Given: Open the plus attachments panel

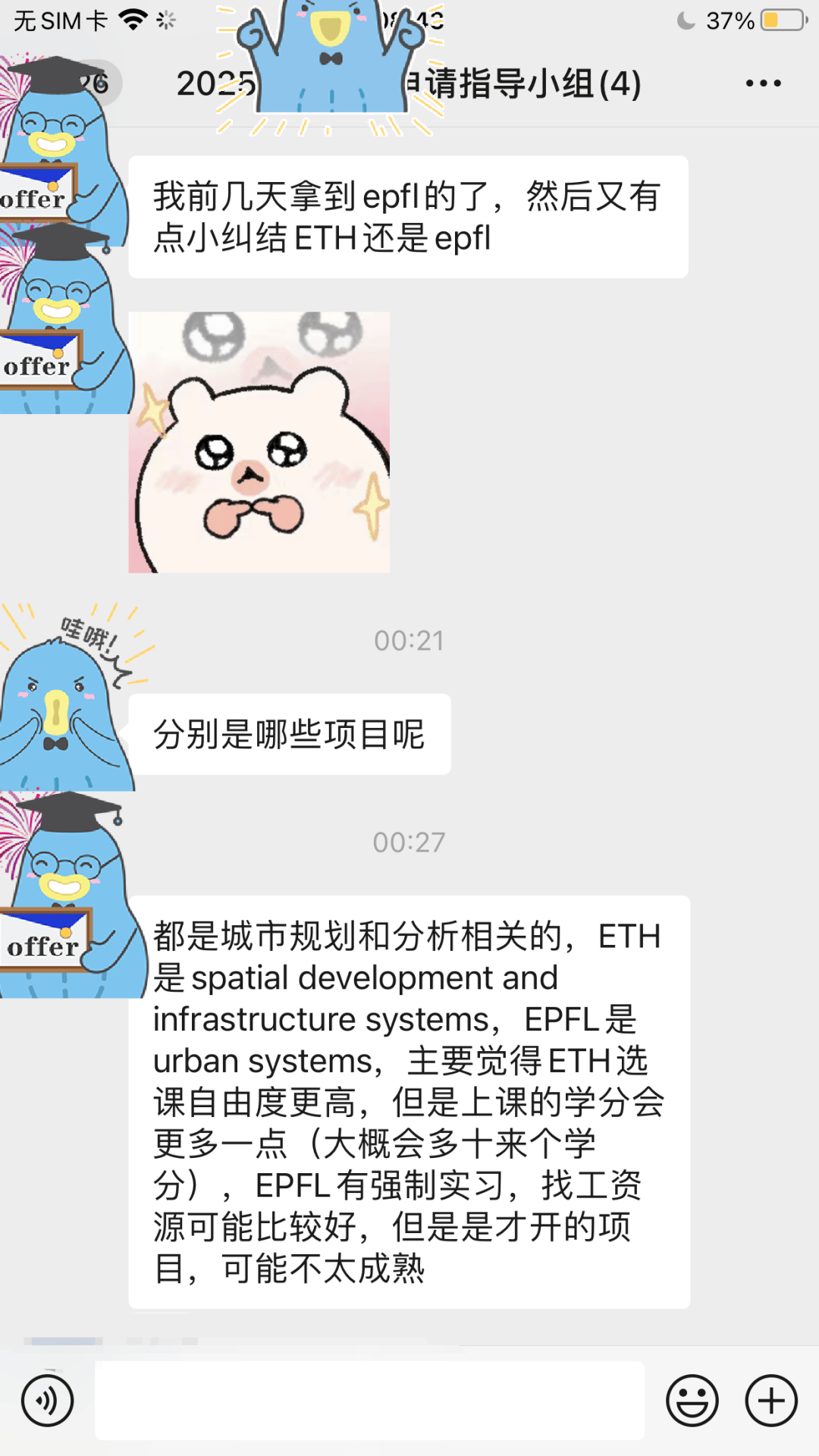Looking at the screenshot, I should [771, 1401].
